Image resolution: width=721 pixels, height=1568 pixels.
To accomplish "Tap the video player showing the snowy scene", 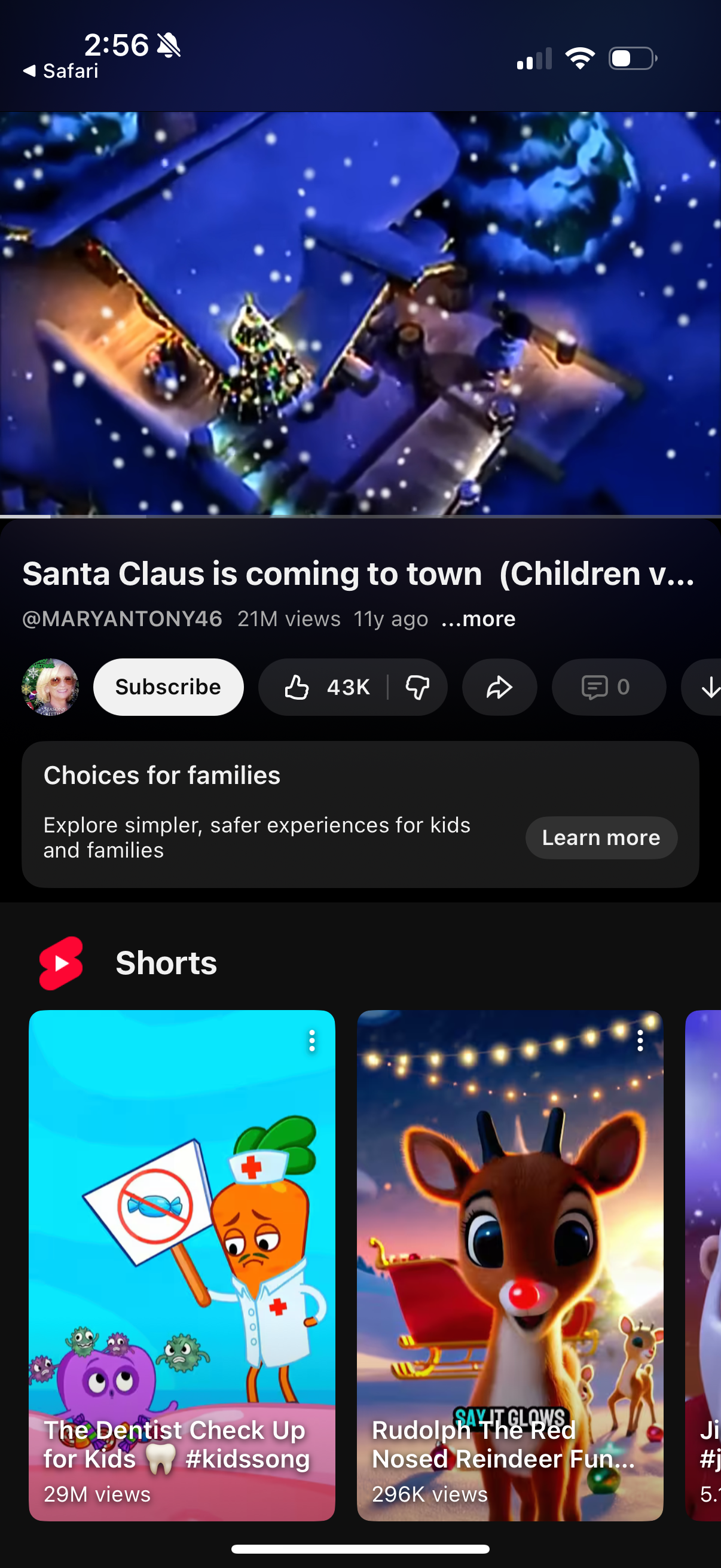I will pos(360,313).
